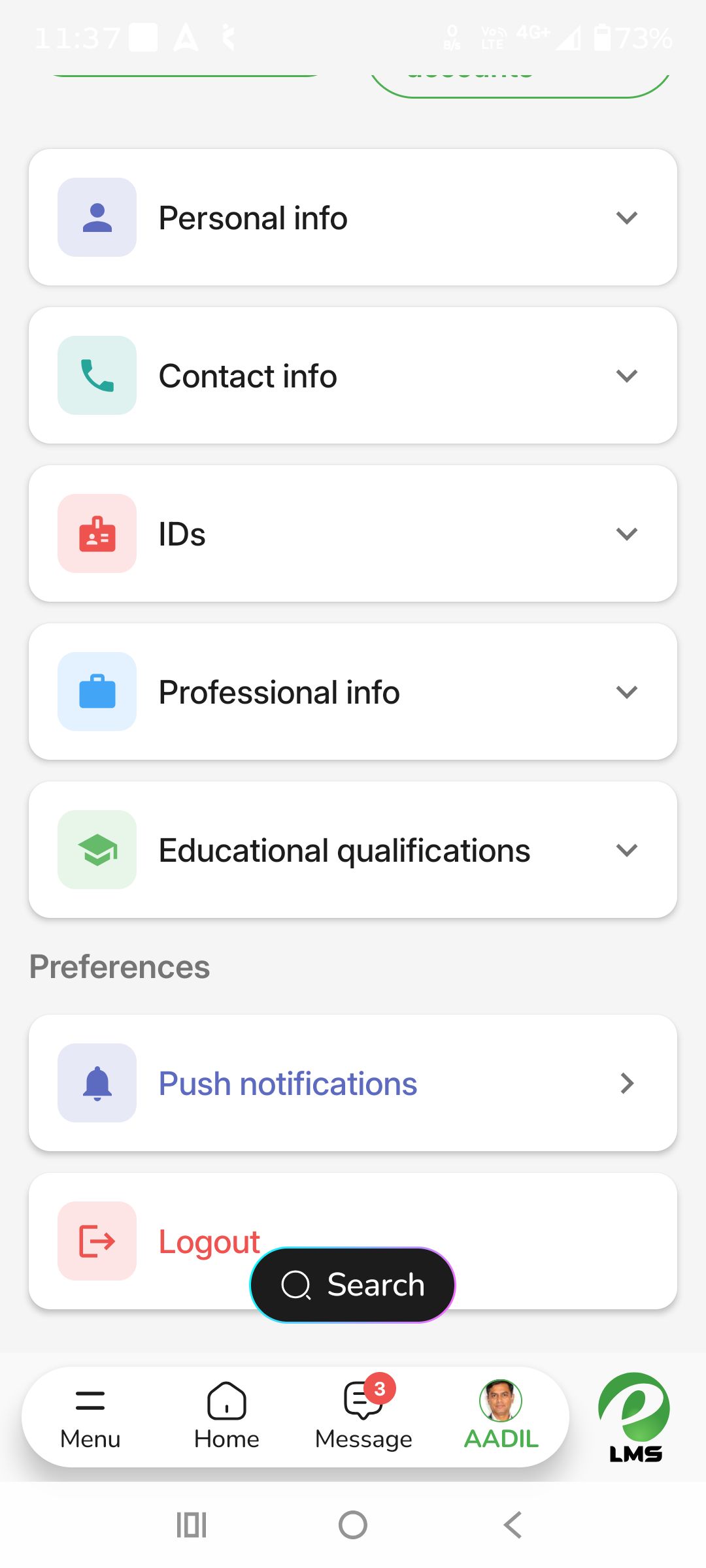Switch to the Home tab
Image resolution: width=706 pixels, height=1568 pixels.
coord(227,1417)
